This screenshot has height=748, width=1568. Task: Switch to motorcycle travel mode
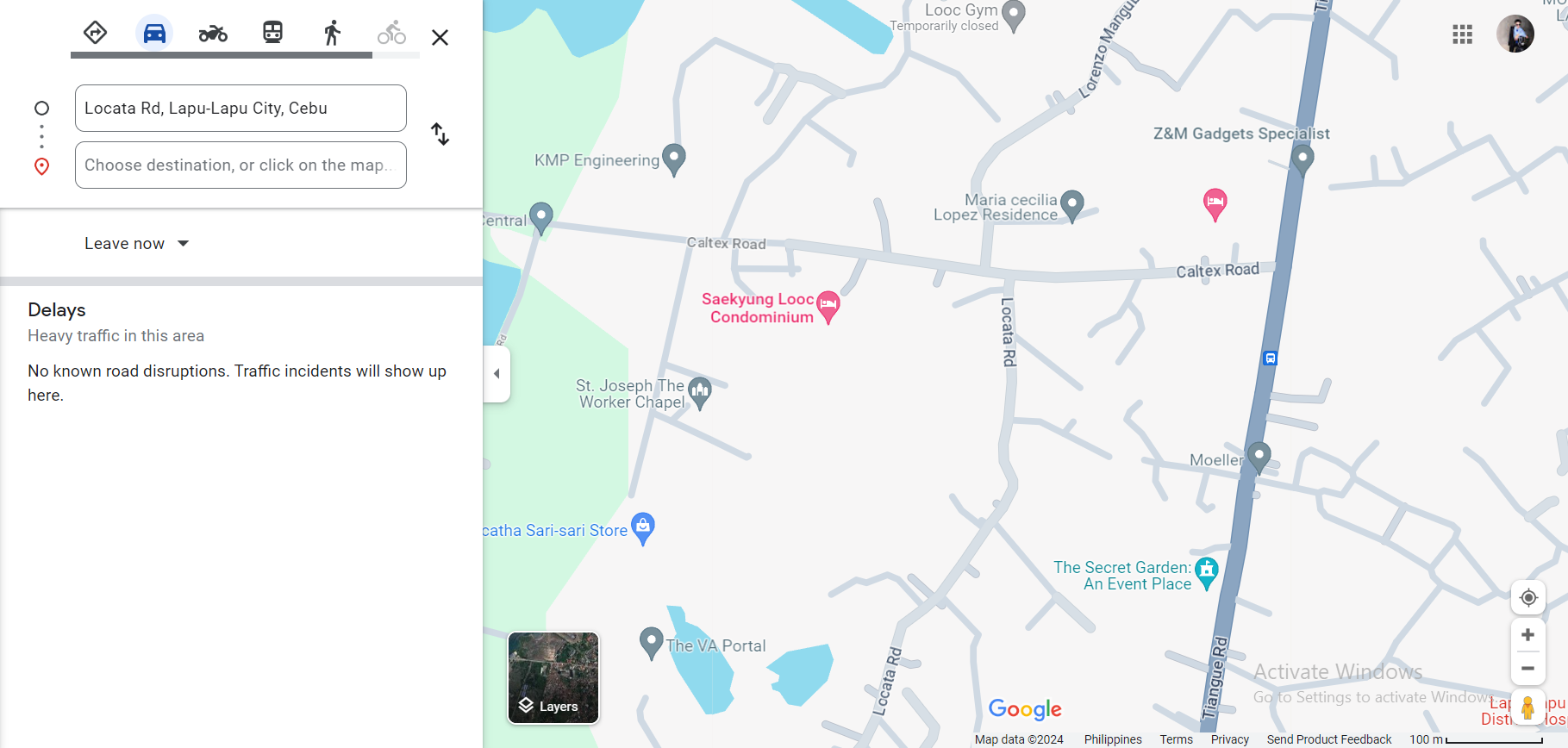213,34
